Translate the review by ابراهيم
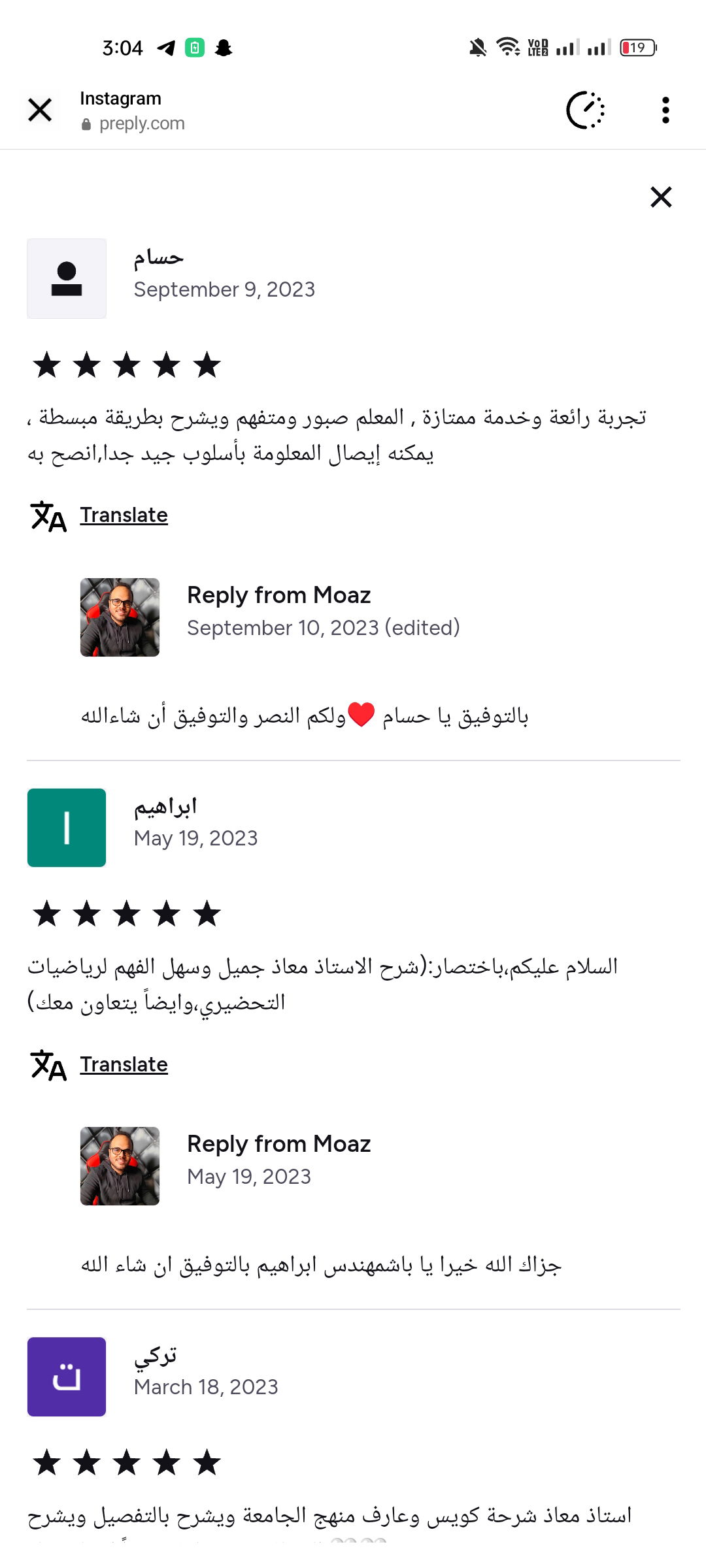This screenshot has width=706, height=1568. tap(124, 1065)
